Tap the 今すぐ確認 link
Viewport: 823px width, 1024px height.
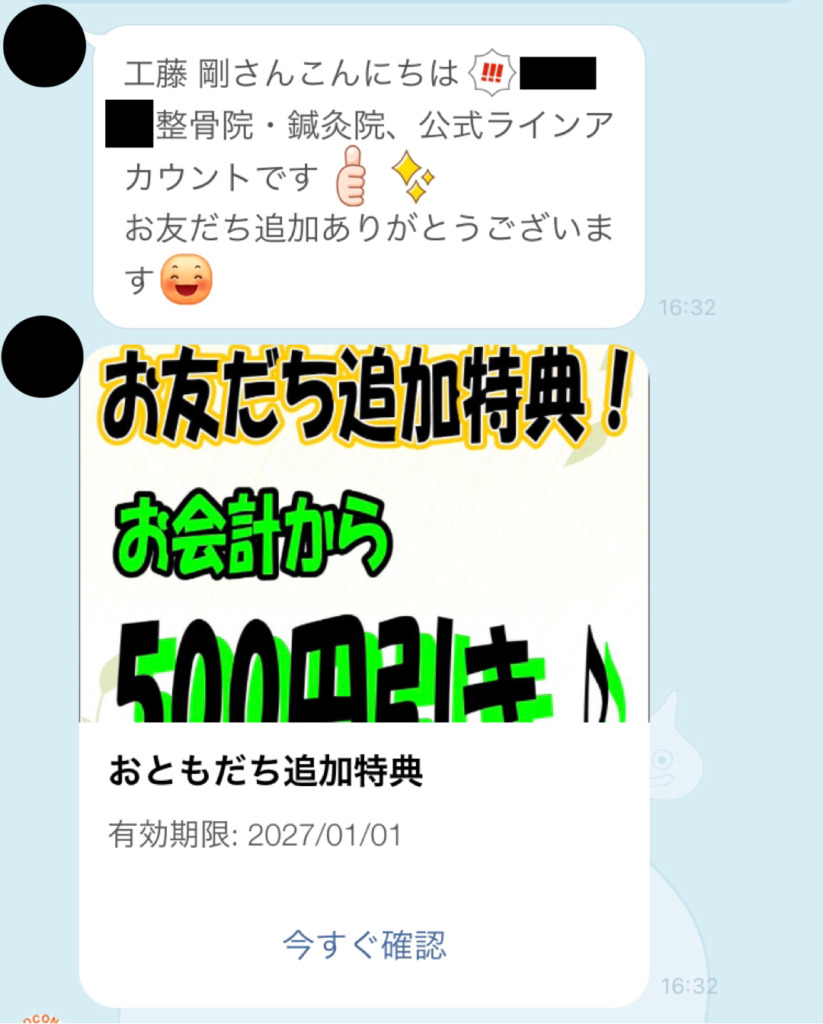(x=364, y=944)
